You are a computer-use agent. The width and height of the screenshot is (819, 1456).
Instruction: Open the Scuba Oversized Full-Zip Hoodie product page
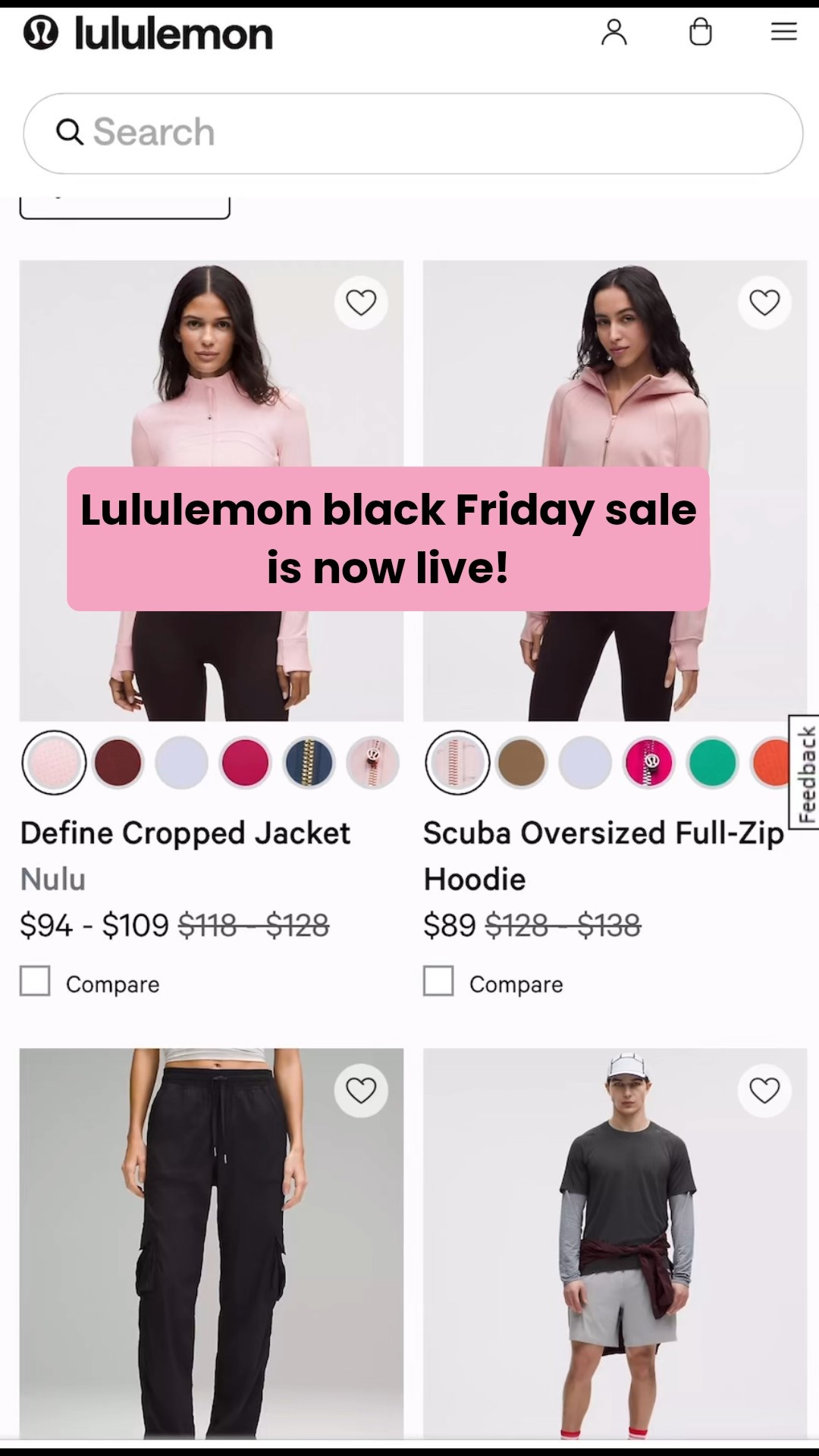pos(603,855)
